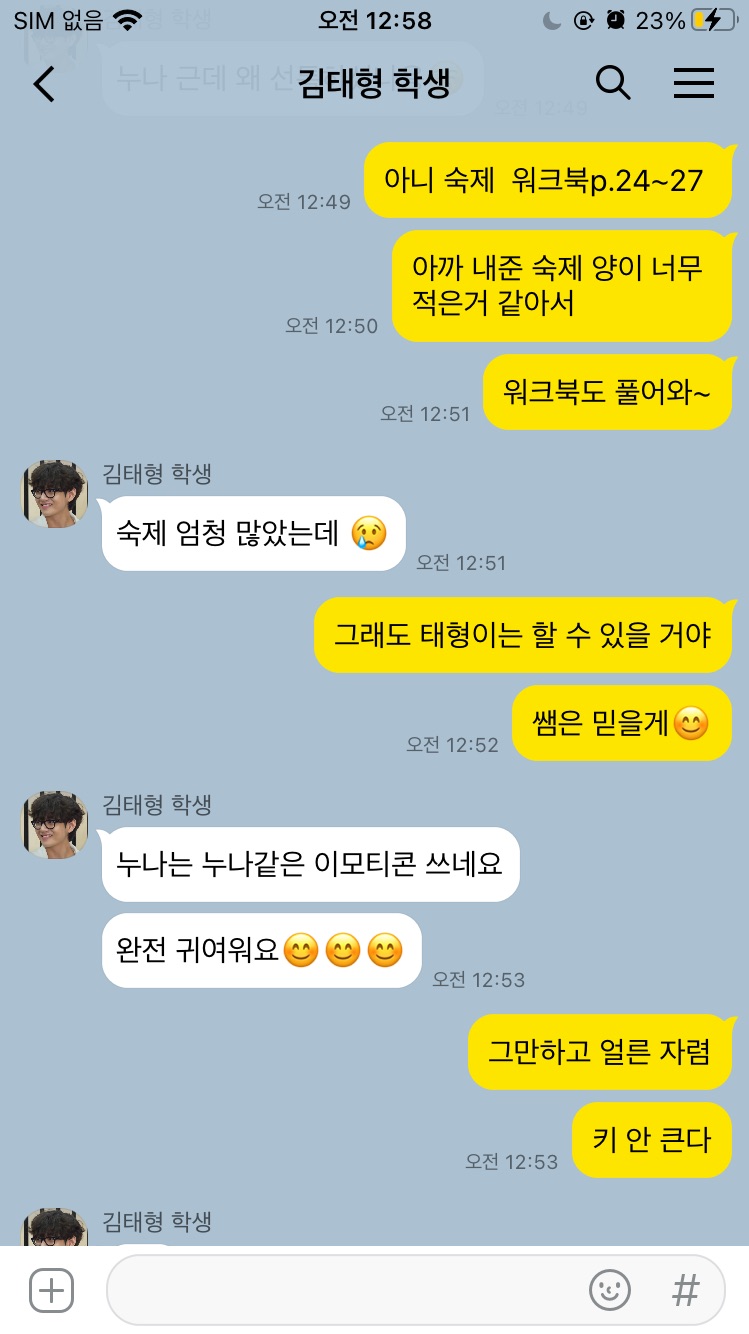Open the emoticon picker
Viewport: 749px width, 1334px height.
point(609,1290)
